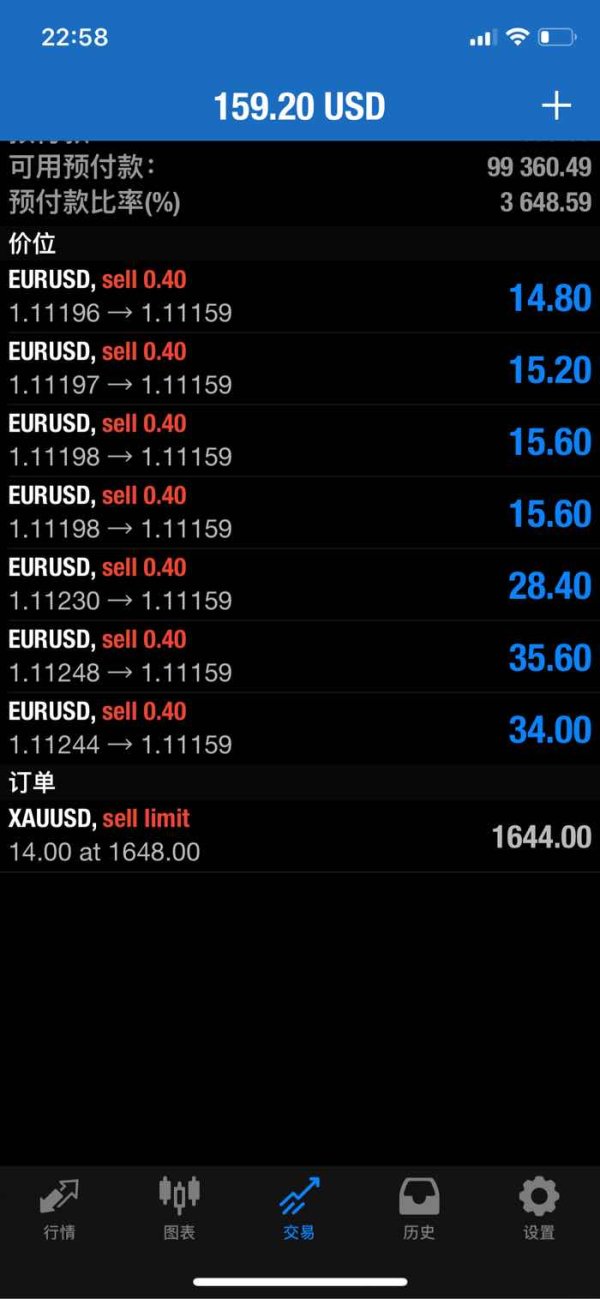Viewport: 600px width, 1299px height.
Task: Open EURUSD position opened at 1.11230
Action: (300, 585)
